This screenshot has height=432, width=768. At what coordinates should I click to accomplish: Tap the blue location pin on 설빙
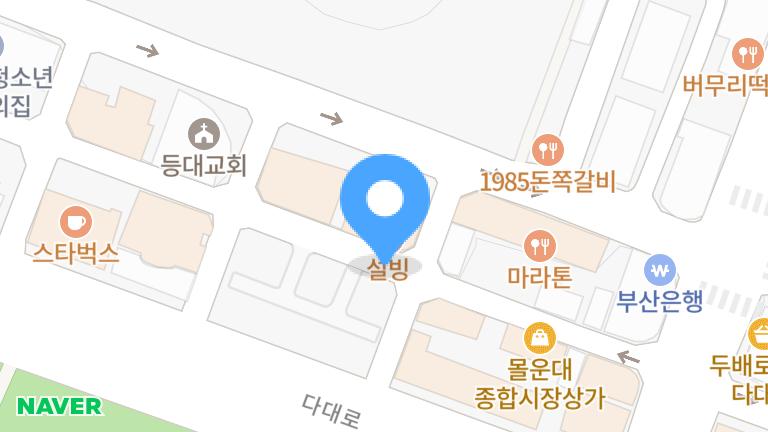click(385, 202)
